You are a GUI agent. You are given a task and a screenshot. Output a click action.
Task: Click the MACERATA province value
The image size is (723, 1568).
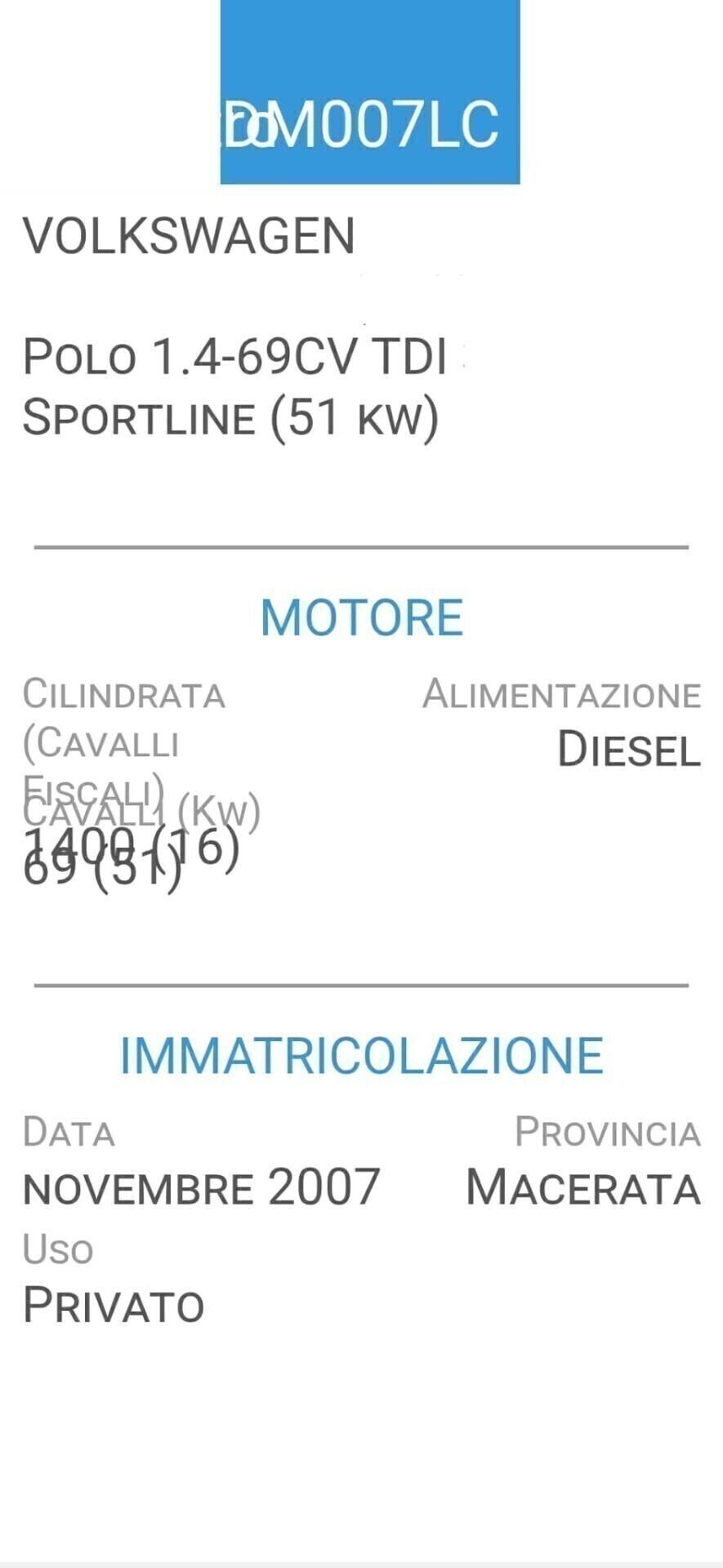pyautogui.click(x=580, y=1186)
